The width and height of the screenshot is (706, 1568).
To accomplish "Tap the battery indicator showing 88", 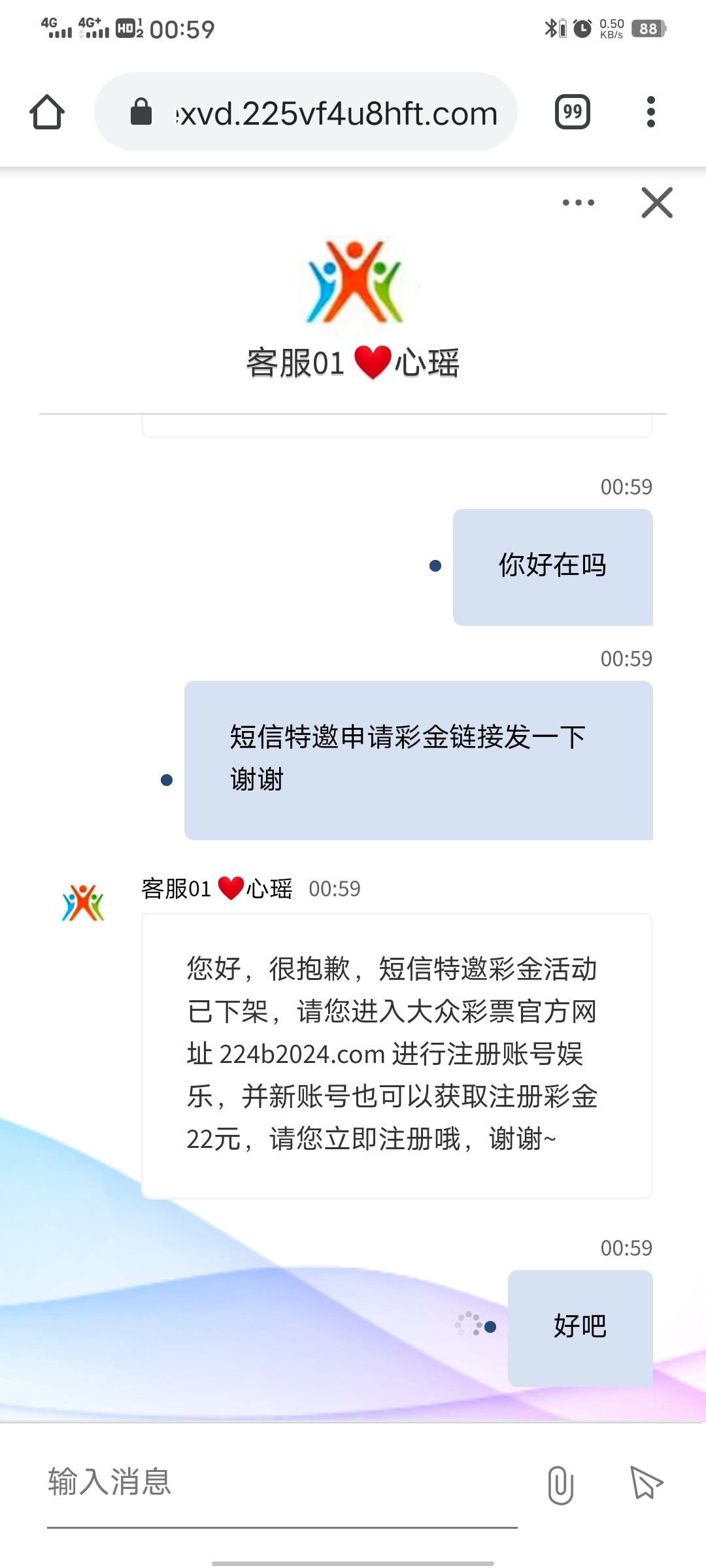I will click(648, 28).
